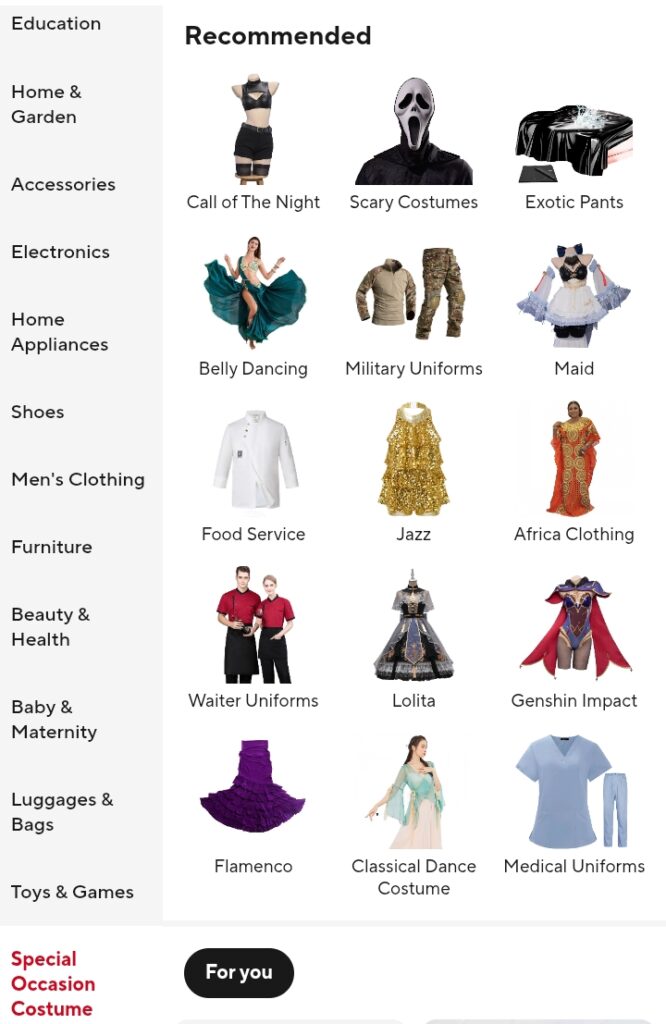This screenshot has height=1024, width=666.
Task: Tap the For you chip
Action: [239, 972]
